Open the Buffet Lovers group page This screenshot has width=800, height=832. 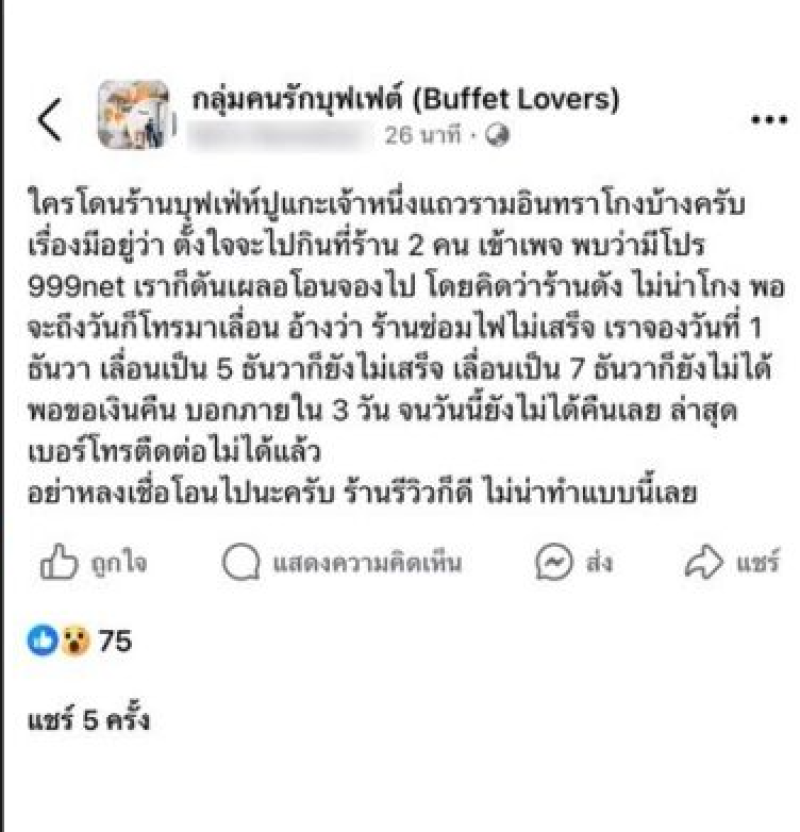coord(404,100)
